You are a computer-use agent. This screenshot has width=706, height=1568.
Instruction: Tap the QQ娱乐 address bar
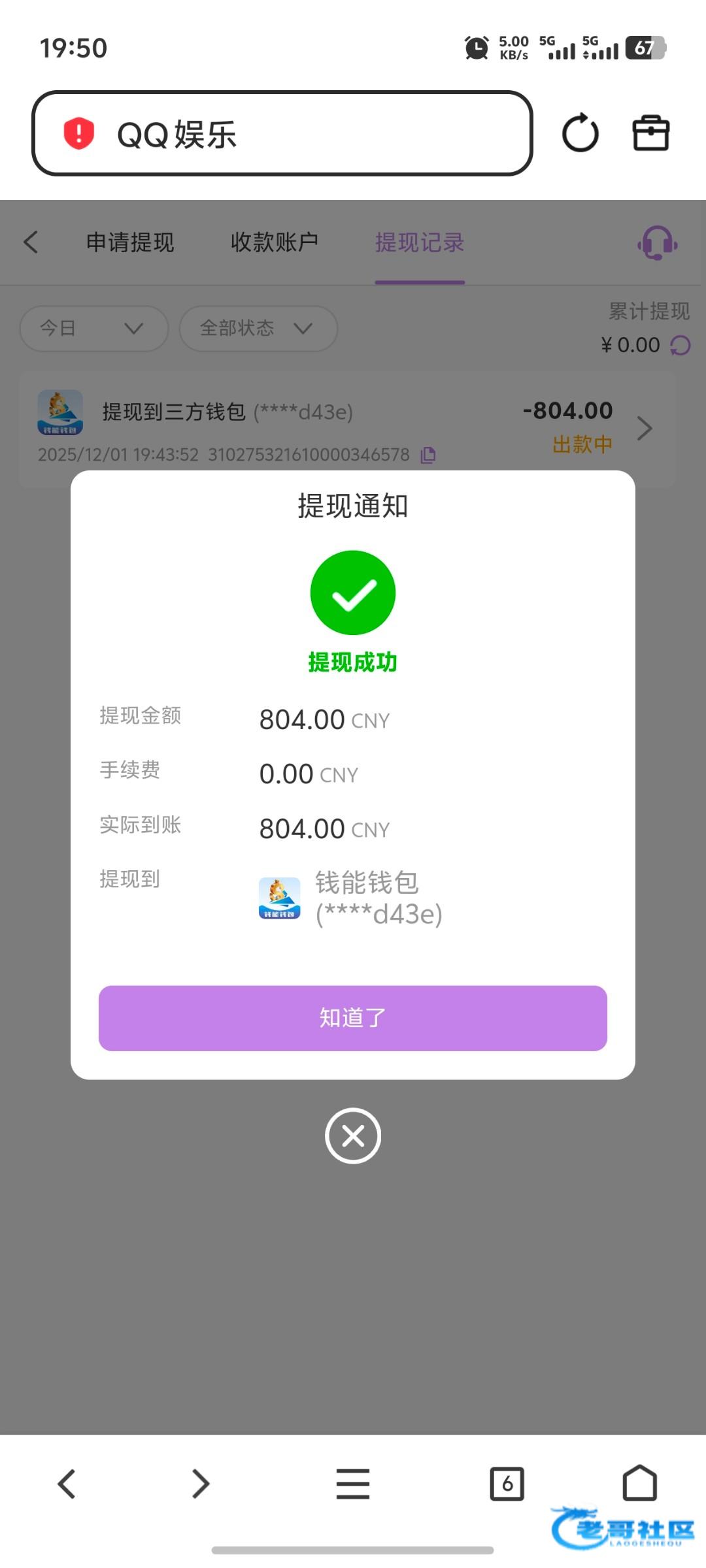(281, 133)
